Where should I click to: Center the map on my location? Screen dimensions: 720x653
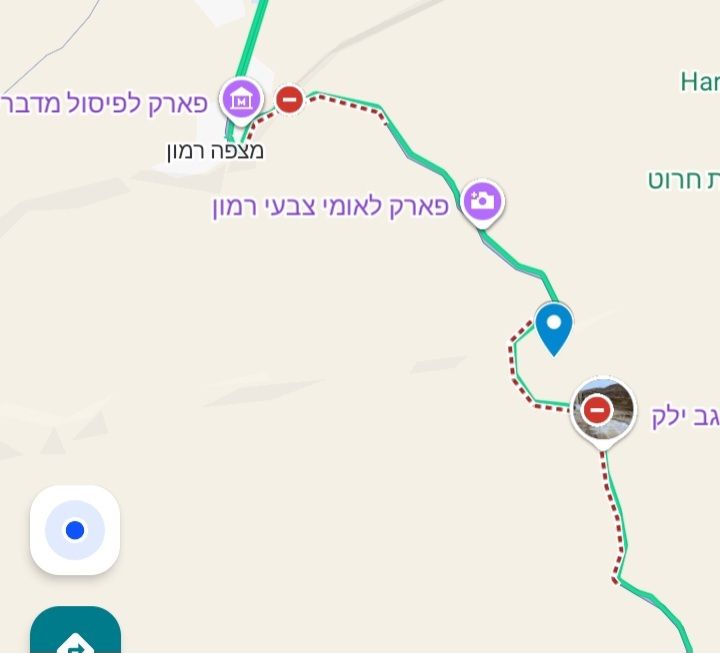pos(75,530)
